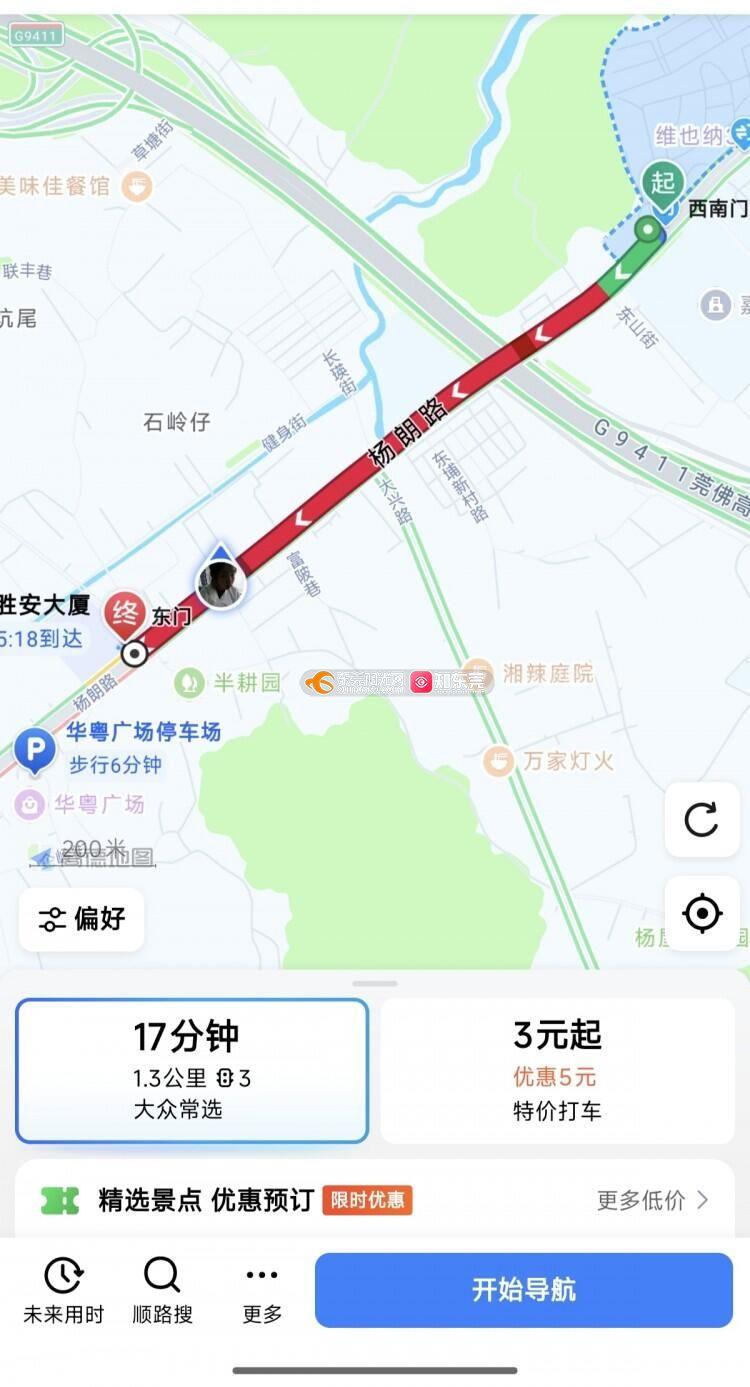Open 顺路搜 search along route
The width and height of the screenshot is (750, 1387).
(x=162, y=1290)
